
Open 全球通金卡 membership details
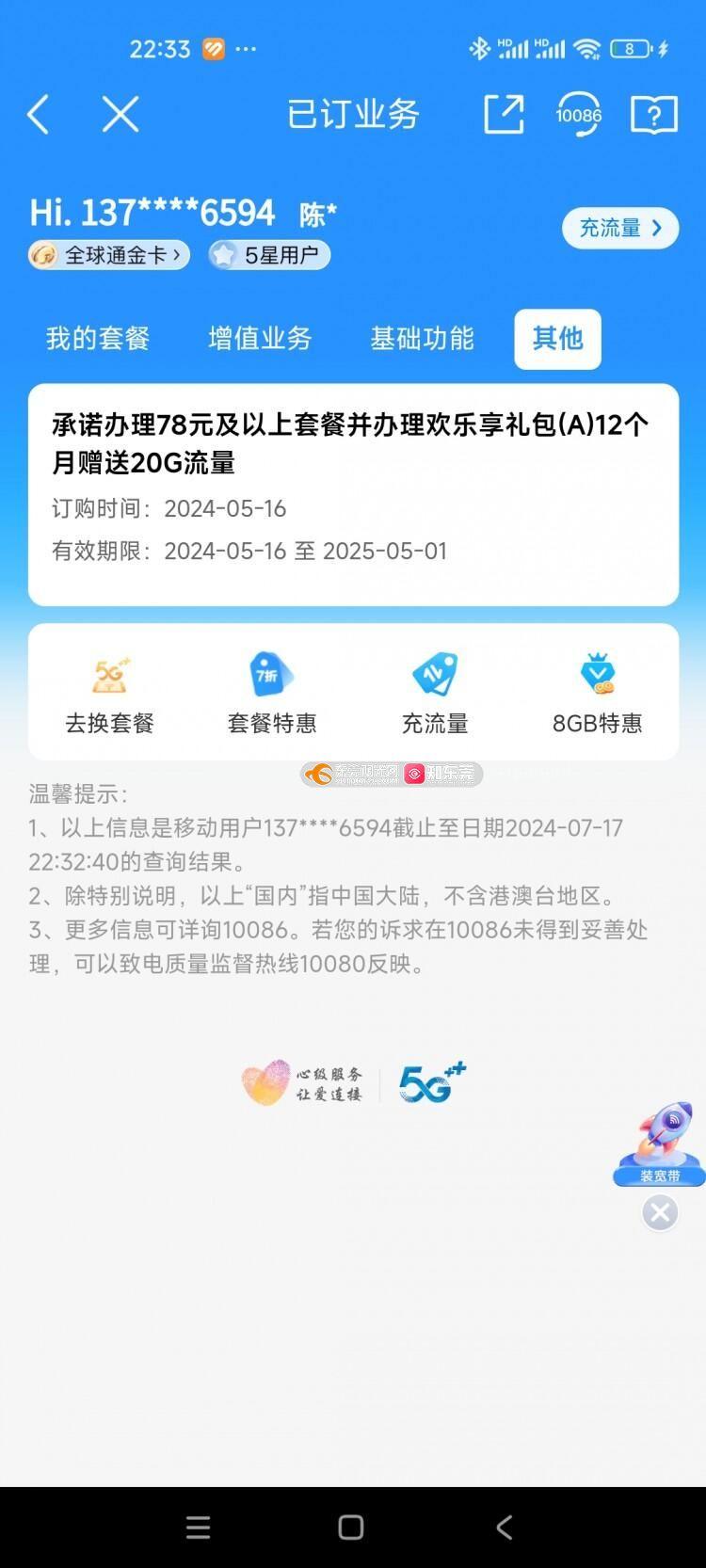click(109, 255)
